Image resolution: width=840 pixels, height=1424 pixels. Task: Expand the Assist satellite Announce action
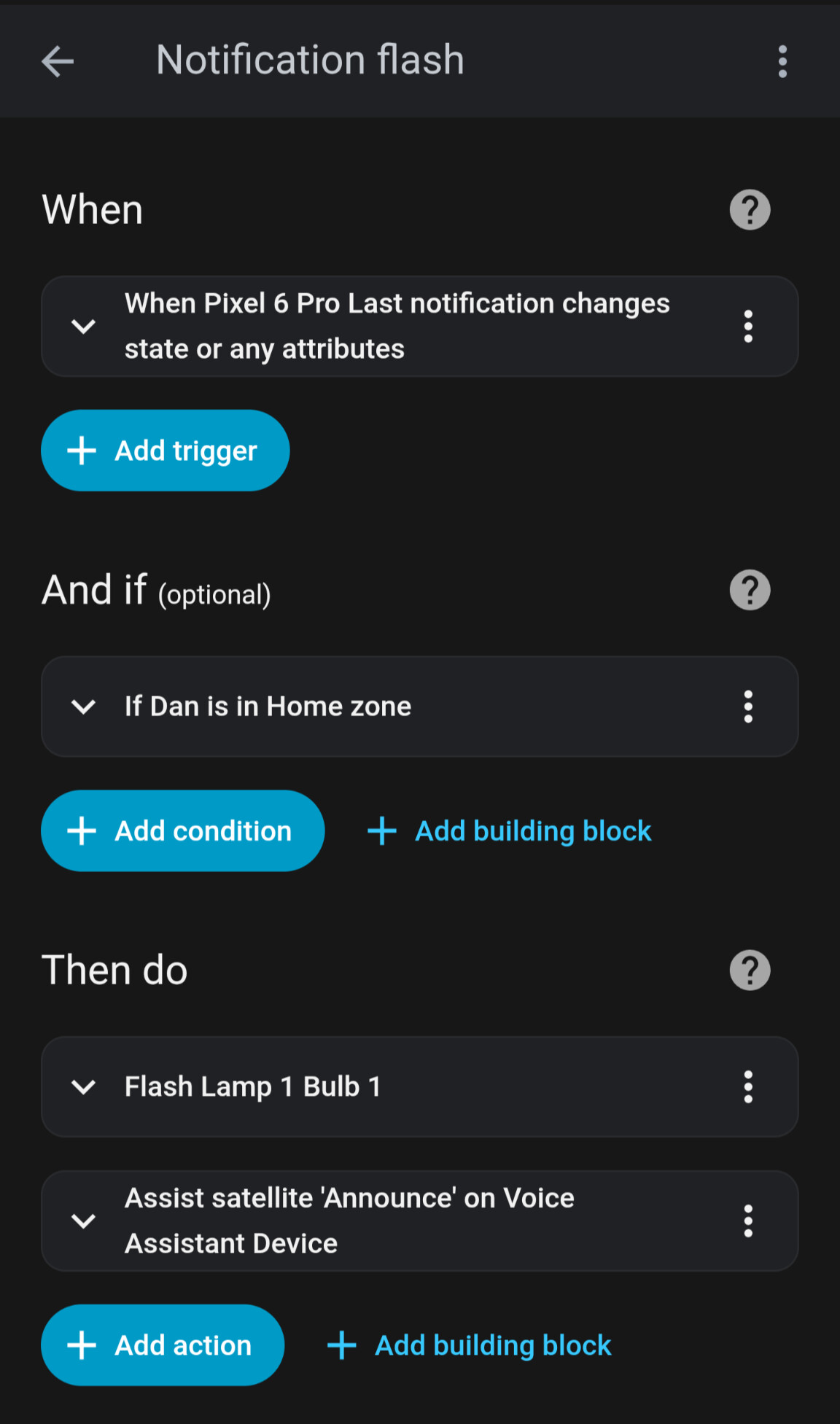(84, 1221)
